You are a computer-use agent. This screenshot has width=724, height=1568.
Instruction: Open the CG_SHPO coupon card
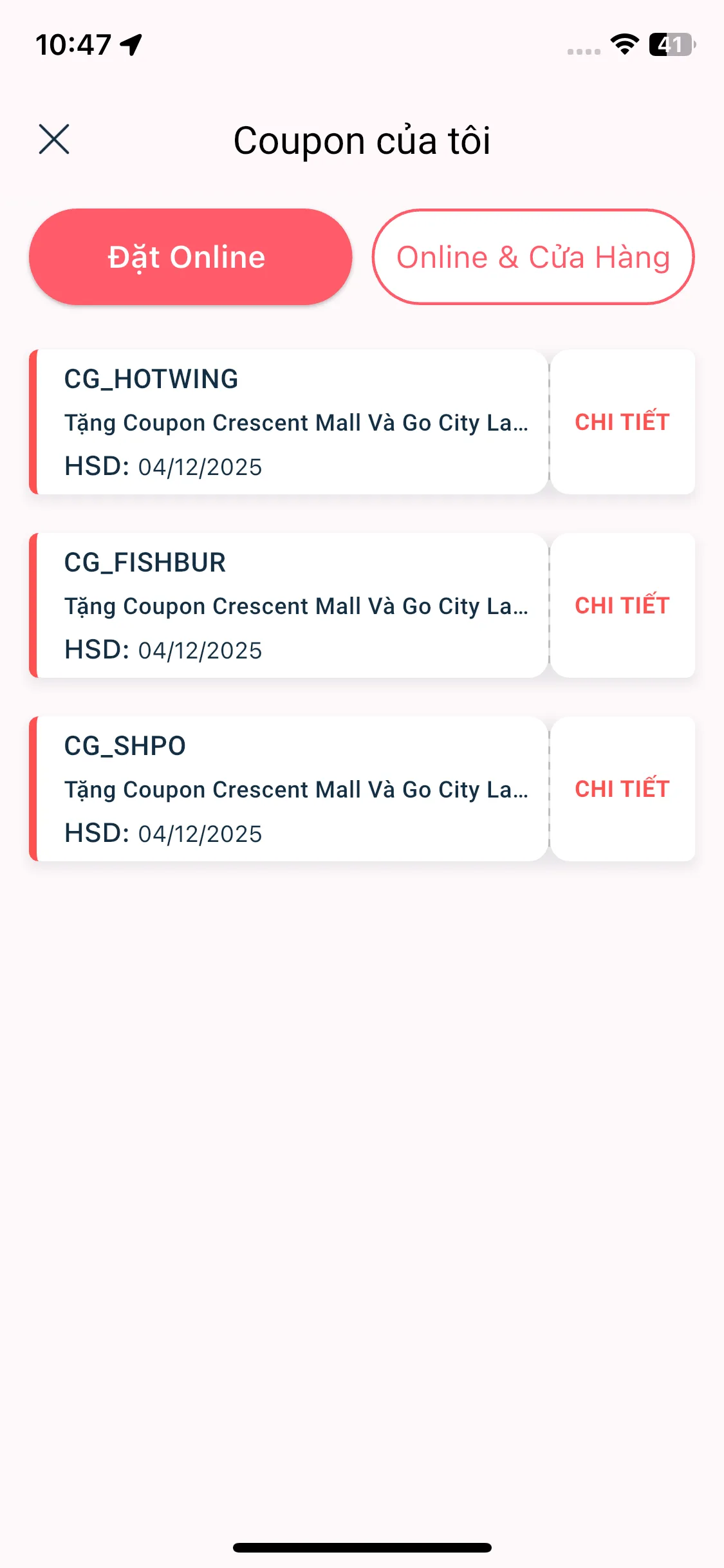pos(290,789)
